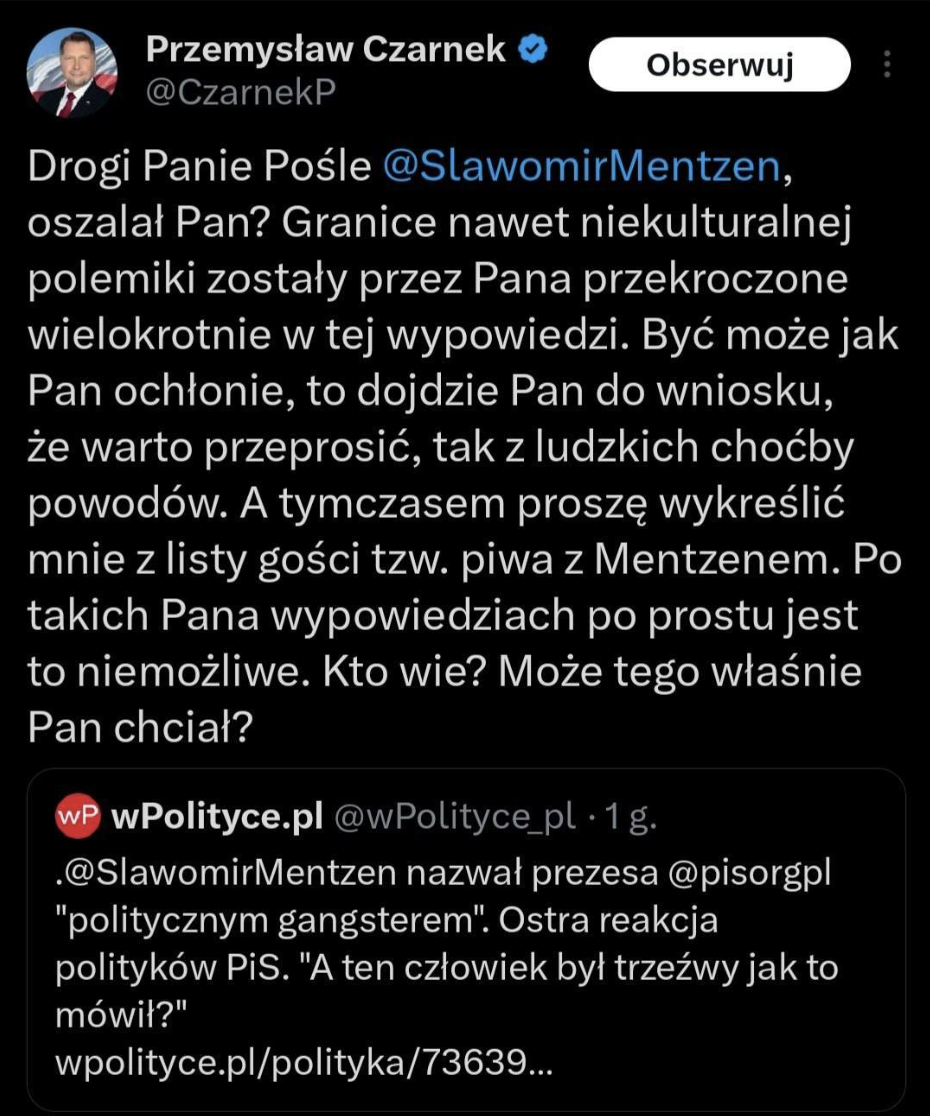This screenshot has height=1116, width=930.
Task: Open the tweet overflow menu
Action: click(886, 65)
